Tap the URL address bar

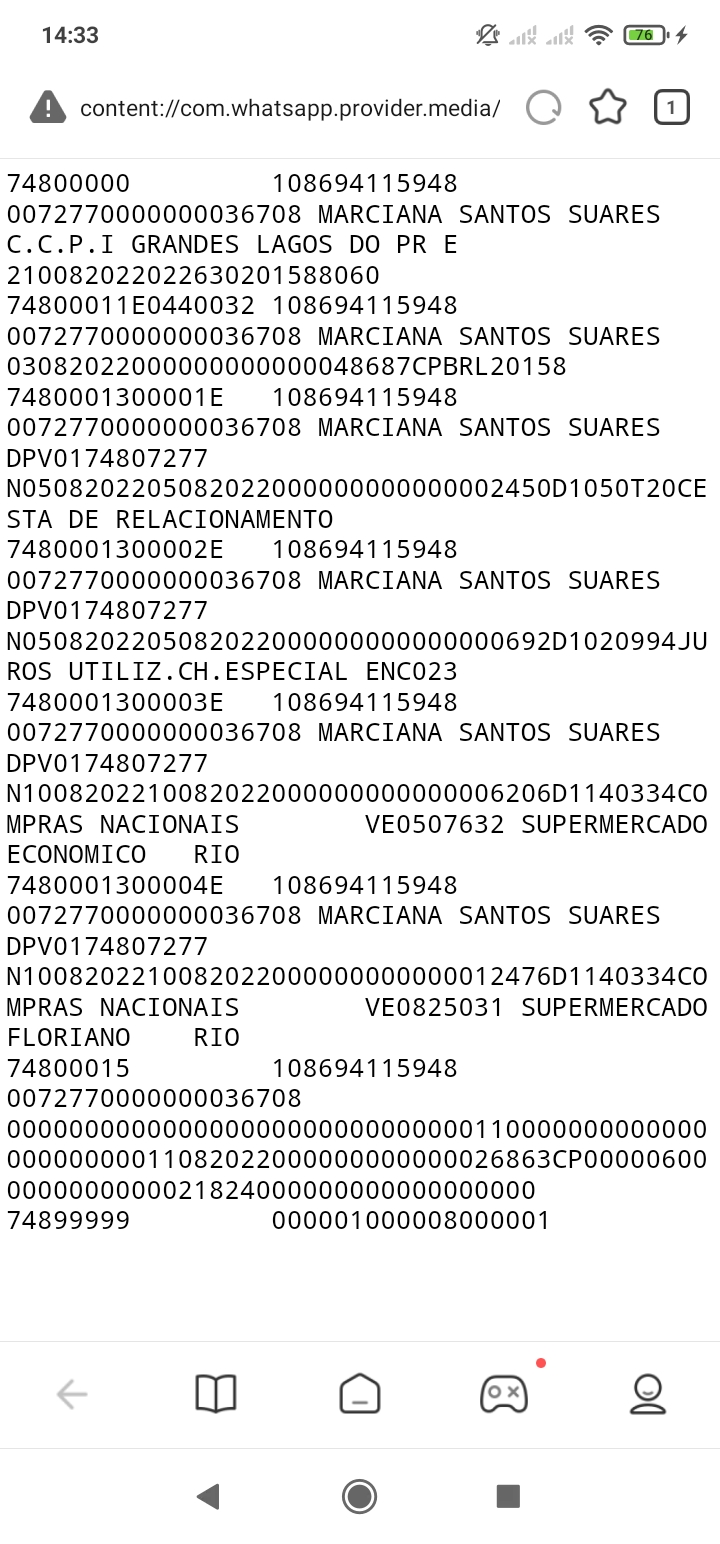(x=290, y=108)
